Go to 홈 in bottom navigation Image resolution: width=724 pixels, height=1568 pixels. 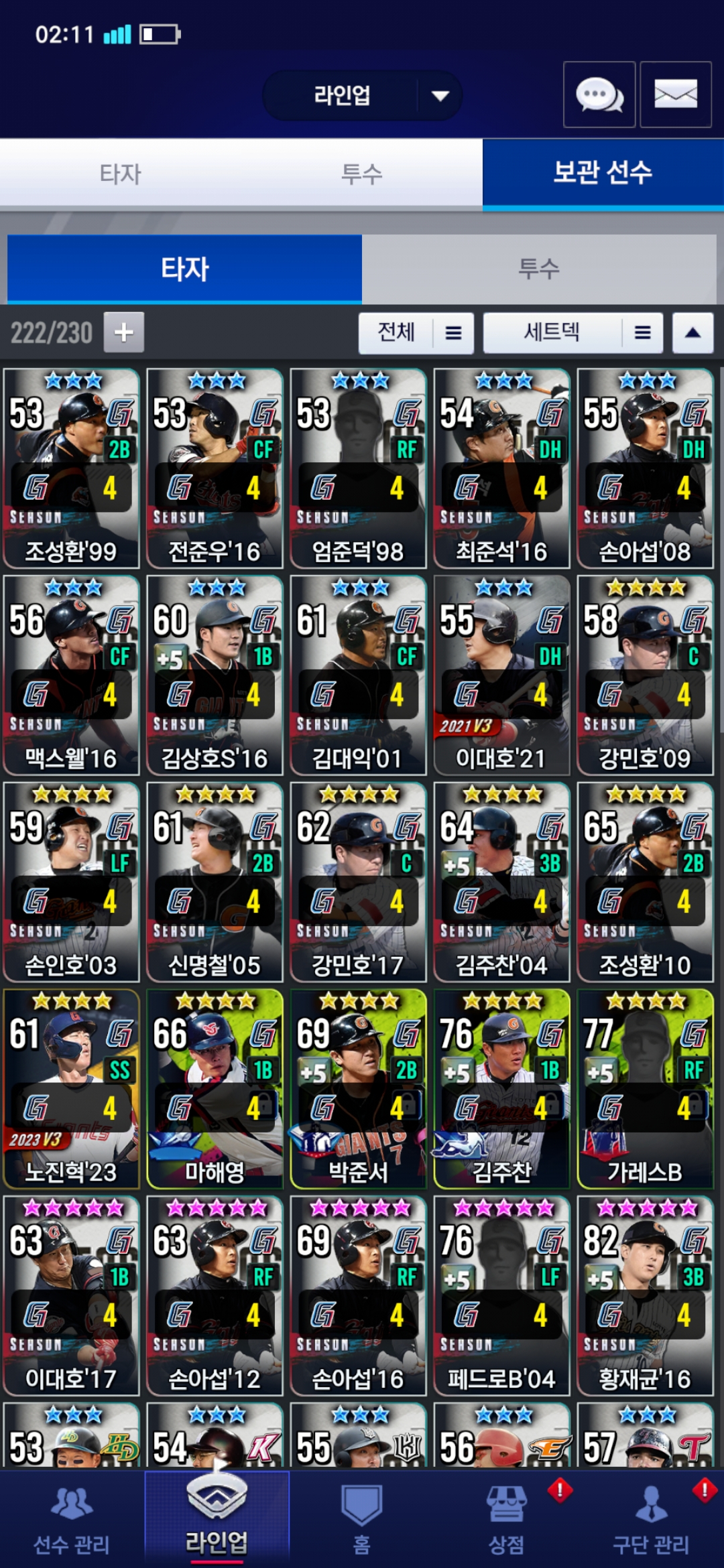click(361, 1520)
